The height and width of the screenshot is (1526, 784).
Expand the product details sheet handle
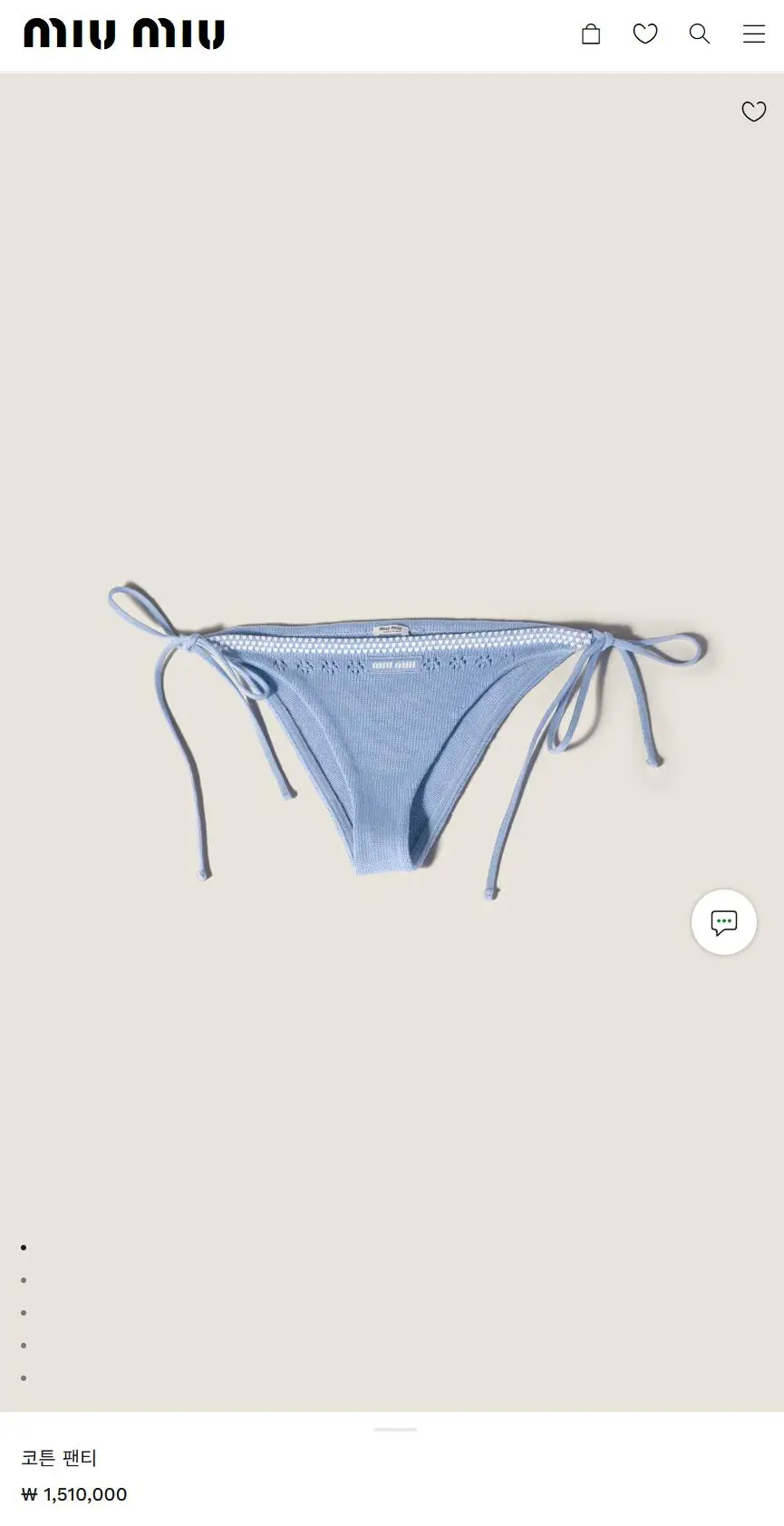(396, 1430)
